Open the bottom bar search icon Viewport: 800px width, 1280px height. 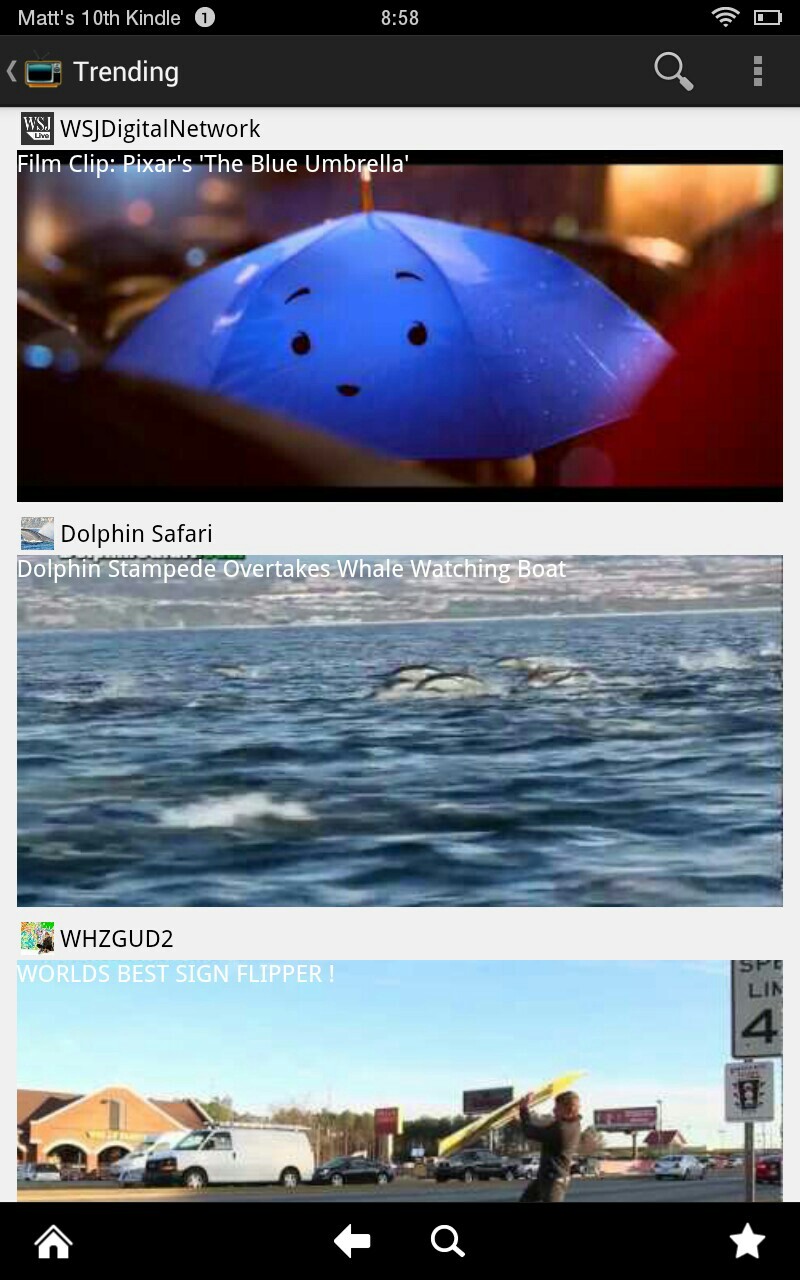click(447, 1242)
